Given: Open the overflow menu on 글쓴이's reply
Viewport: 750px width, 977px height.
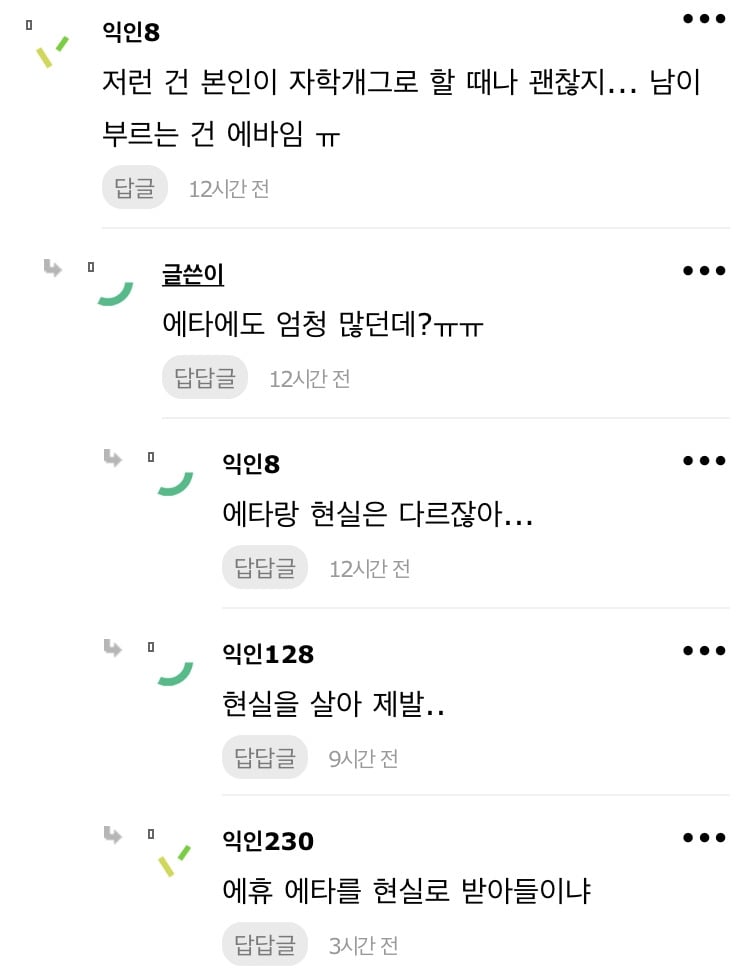Looking at the screenshot, I should [704, 270].
